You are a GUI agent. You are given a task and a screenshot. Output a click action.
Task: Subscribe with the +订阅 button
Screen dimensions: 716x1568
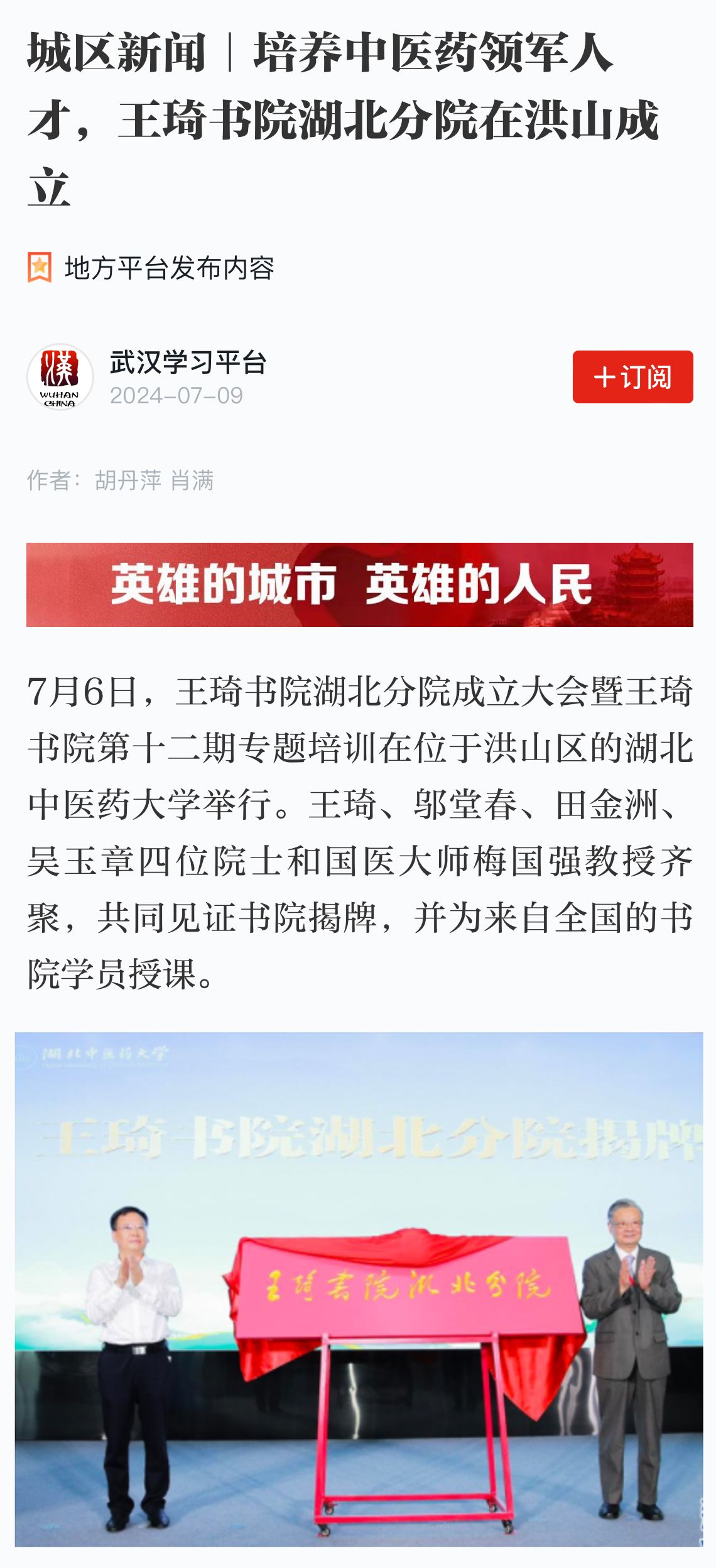click(x=632, y=377)
